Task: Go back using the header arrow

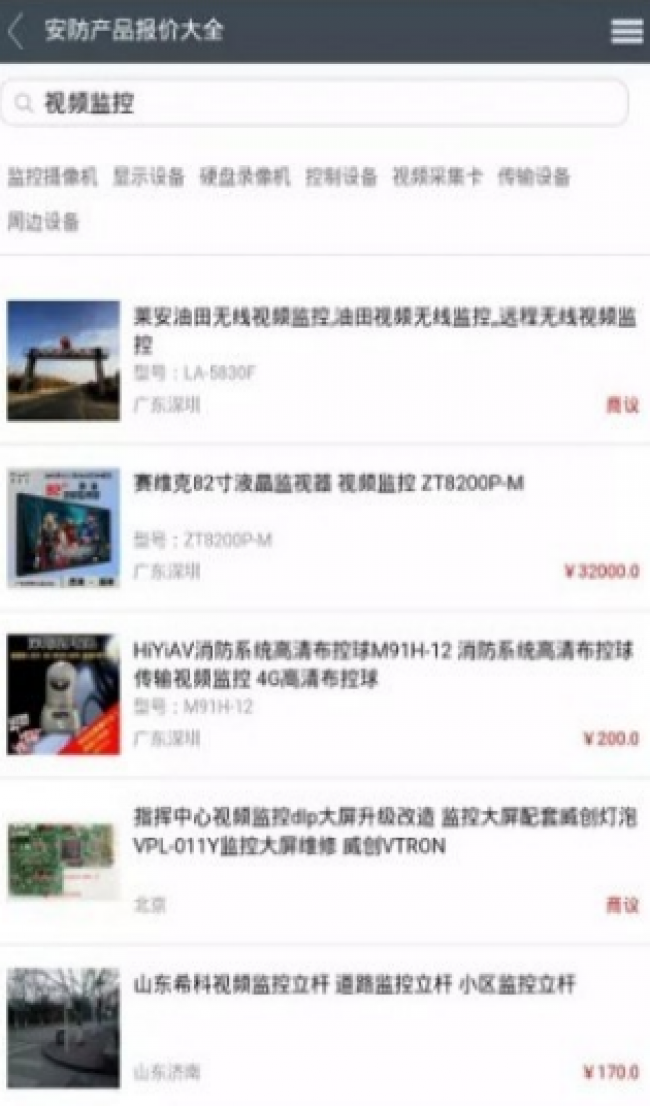Action: pyautogui.click(x=16, y=31)
